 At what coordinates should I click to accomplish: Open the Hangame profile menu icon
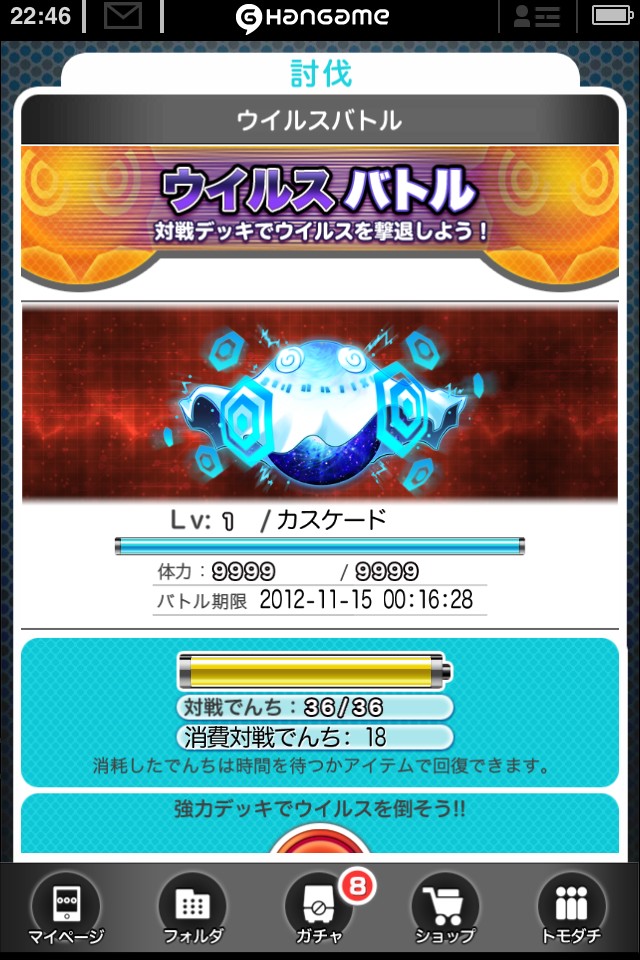pyautogui.click(x=537, y=17)
